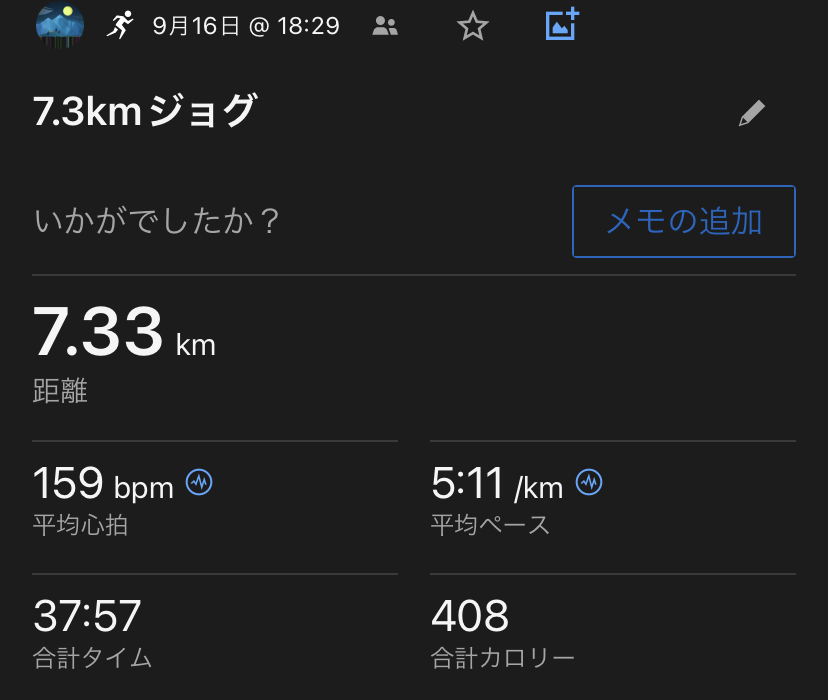The image size is (828, 700).
Task: Open the heart rate chart icon beside 159 bpm
Action: pyautogui.click(x=199, y=484)
